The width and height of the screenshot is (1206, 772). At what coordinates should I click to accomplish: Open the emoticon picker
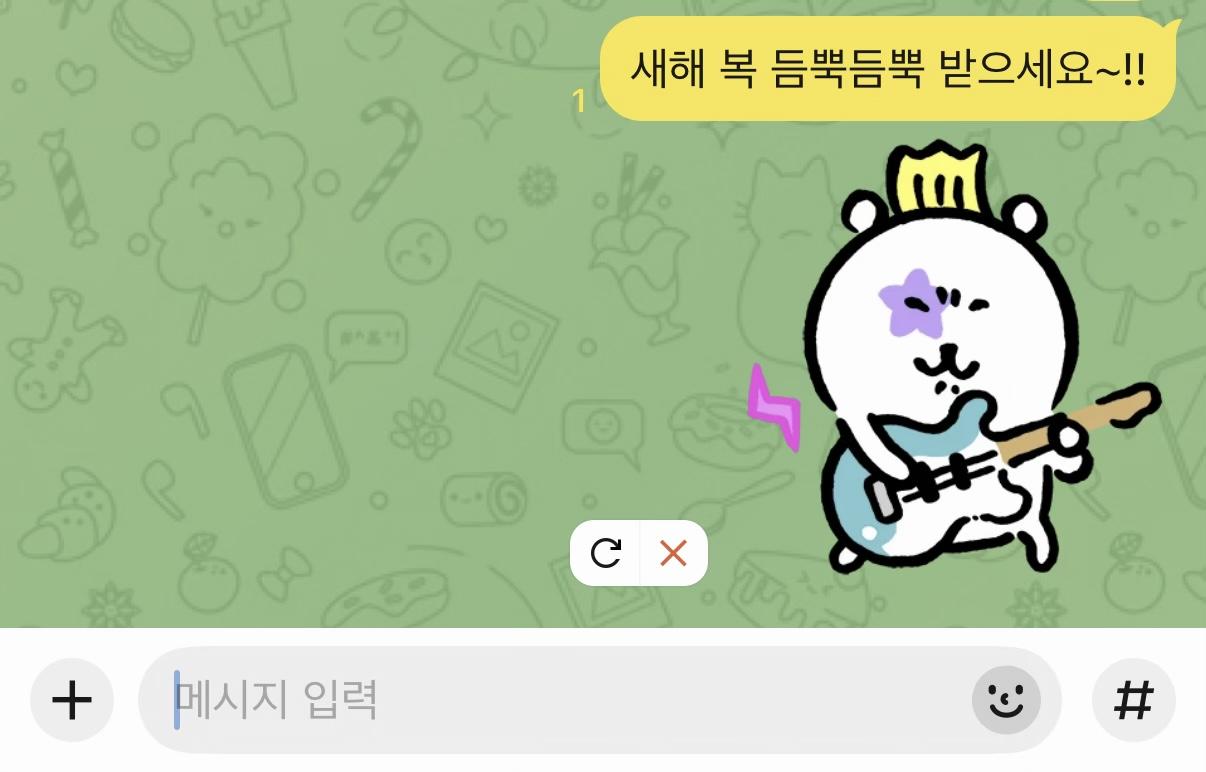pyautogui.click(x=1006, y=700)
